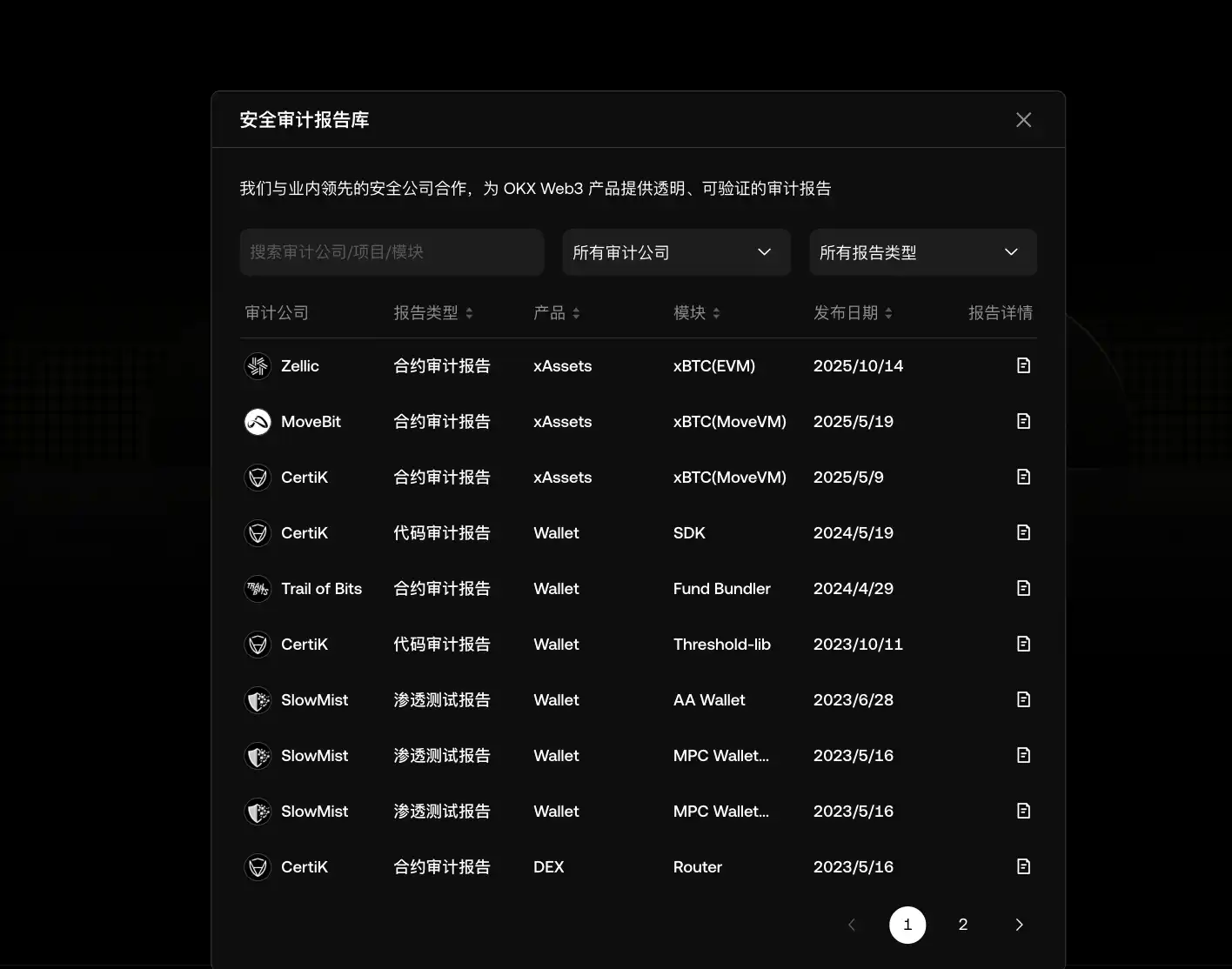Image resolution: width=1232 pixels, height=969 pixels.
Task: Close the 安全审计报告库 dialog
Action: 1023,120
